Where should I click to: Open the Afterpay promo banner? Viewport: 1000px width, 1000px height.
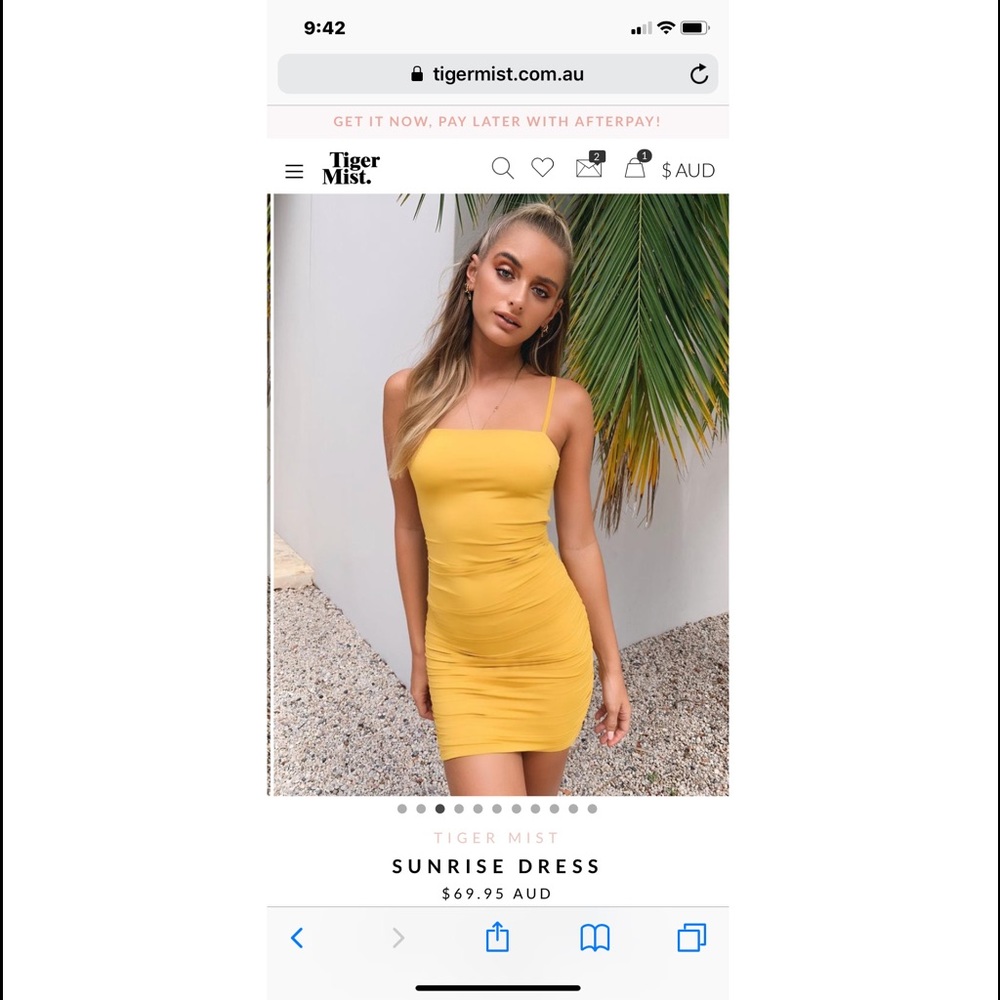click(497, 121)
